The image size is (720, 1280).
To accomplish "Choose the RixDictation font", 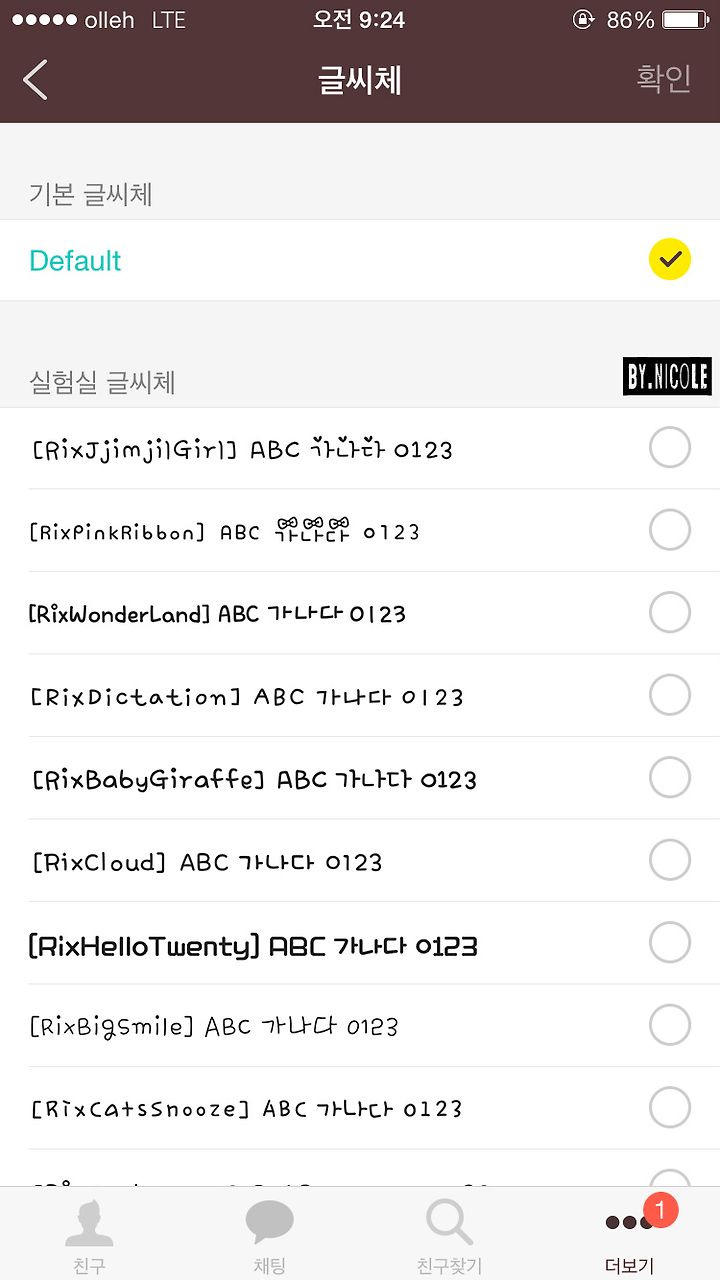I will 360,695.
